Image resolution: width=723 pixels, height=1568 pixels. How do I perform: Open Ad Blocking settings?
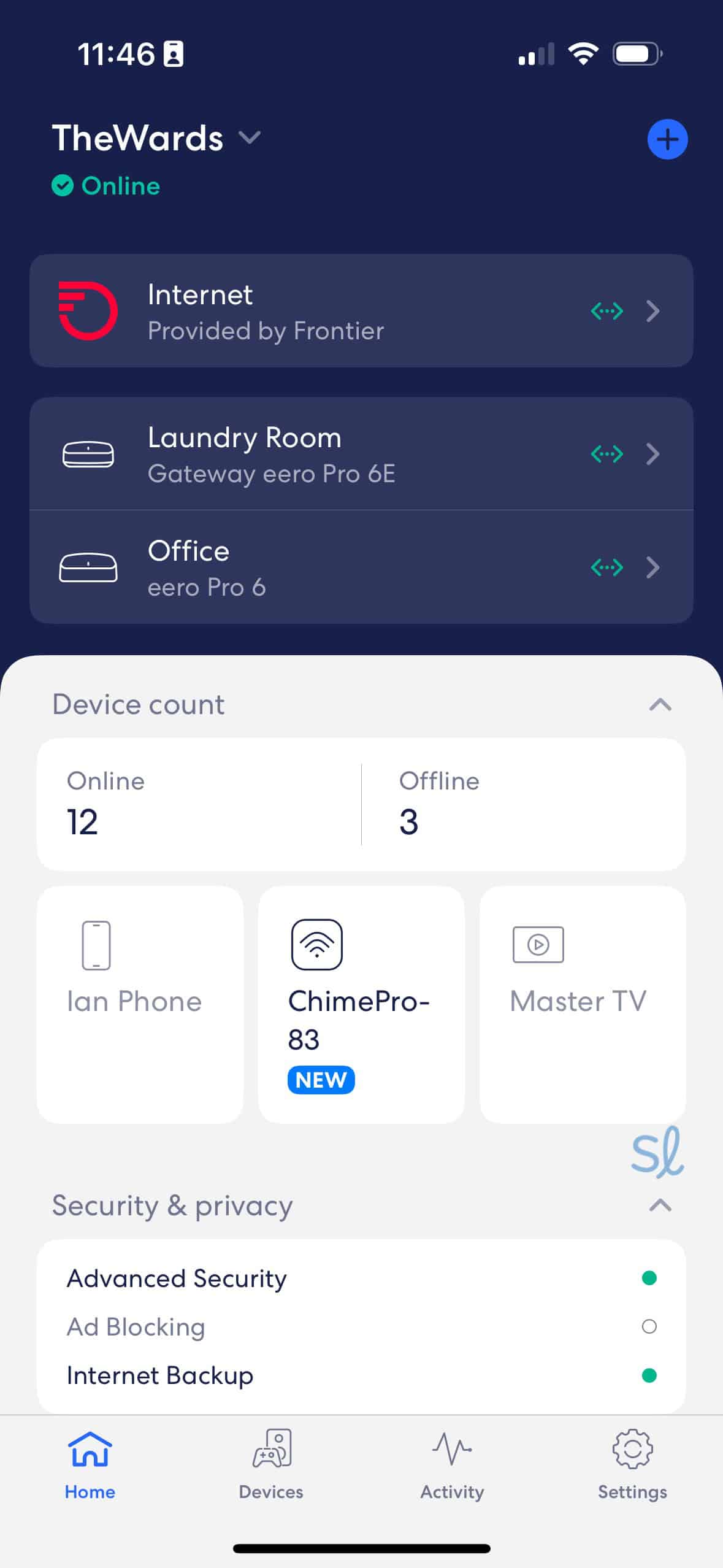pos(361,1327)
